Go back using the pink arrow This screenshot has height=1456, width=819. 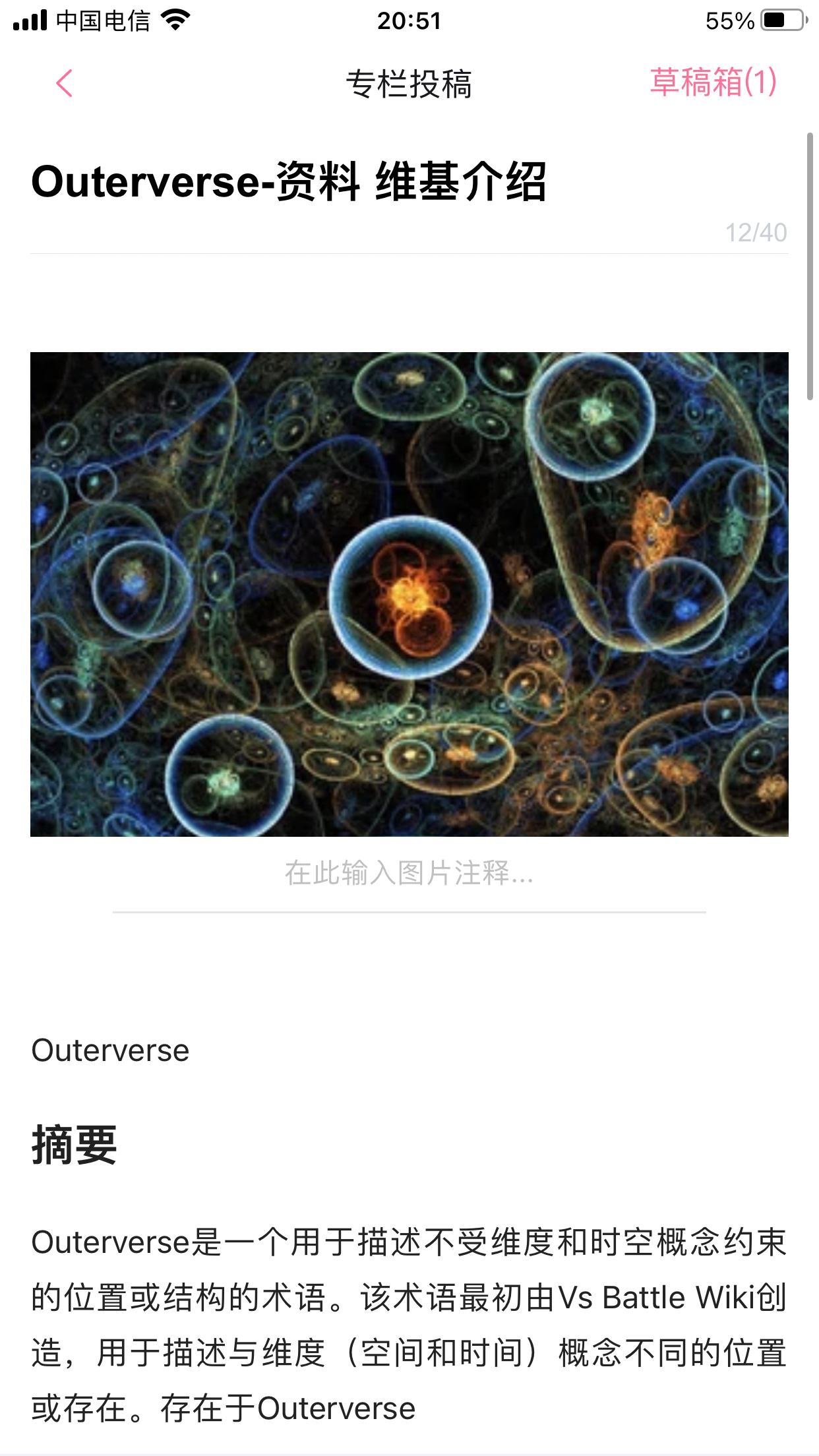coord(65,84)
